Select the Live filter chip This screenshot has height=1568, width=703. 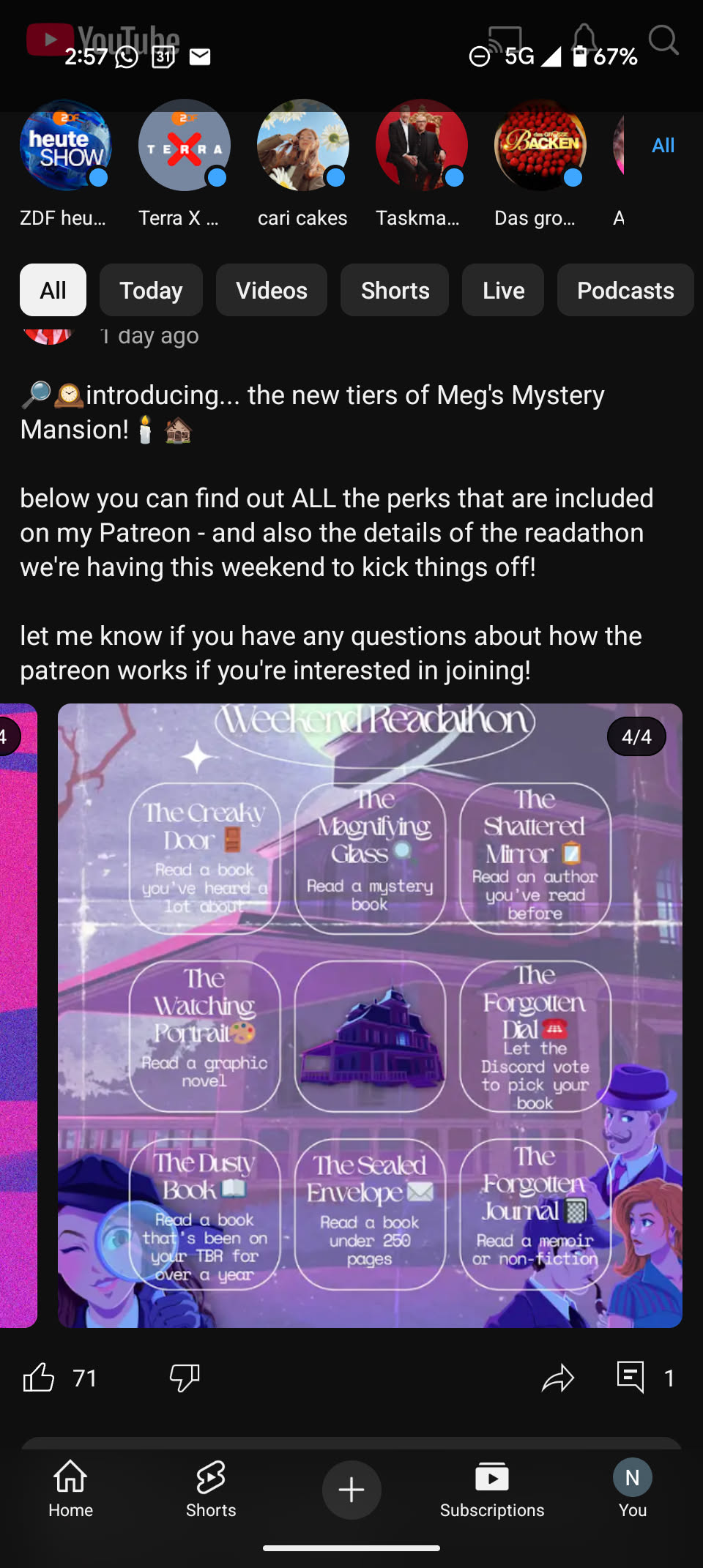coord(503,290)
